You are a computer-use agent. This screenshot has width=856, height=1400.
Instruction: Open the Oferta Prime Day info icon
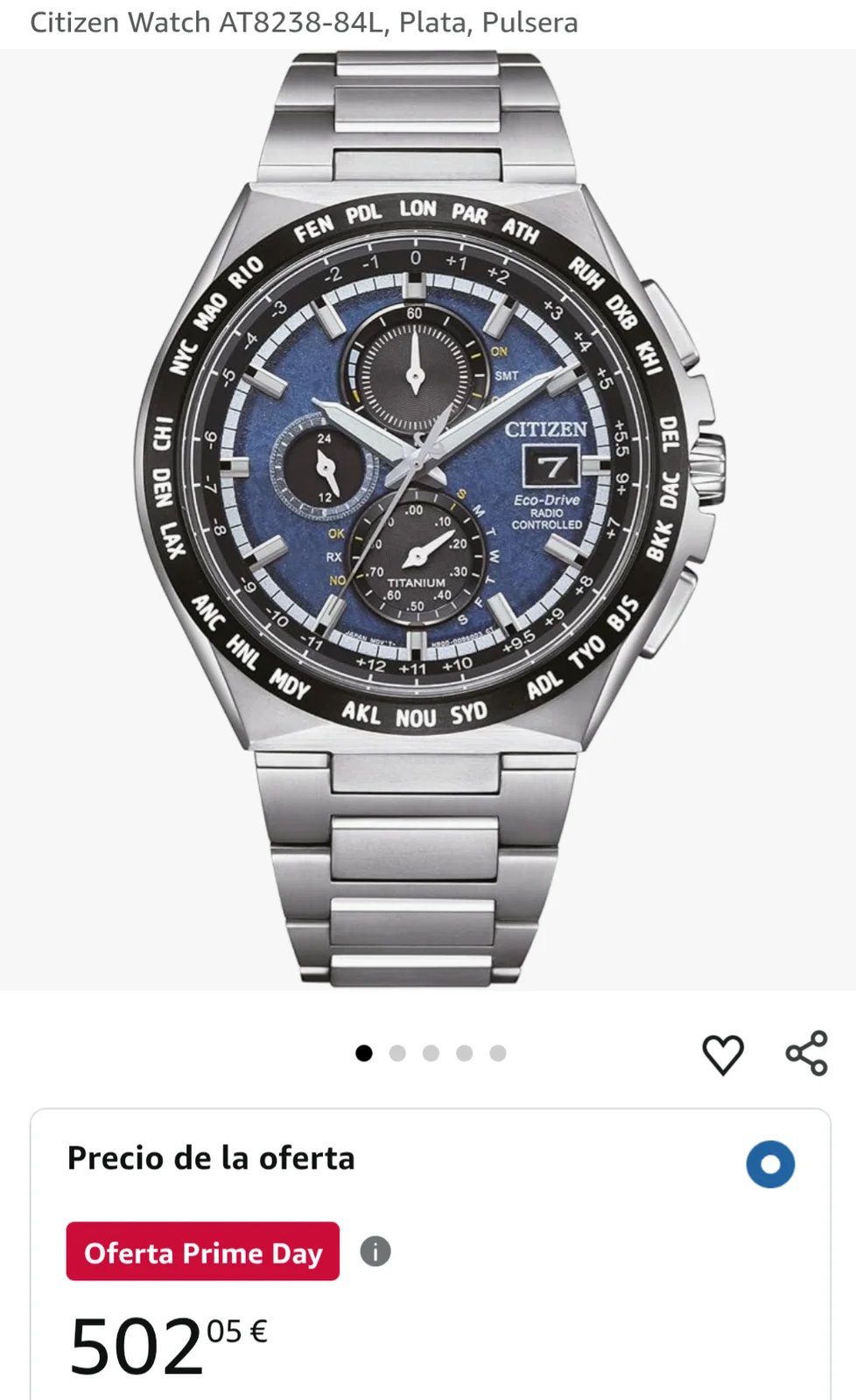pos(375,1251)
